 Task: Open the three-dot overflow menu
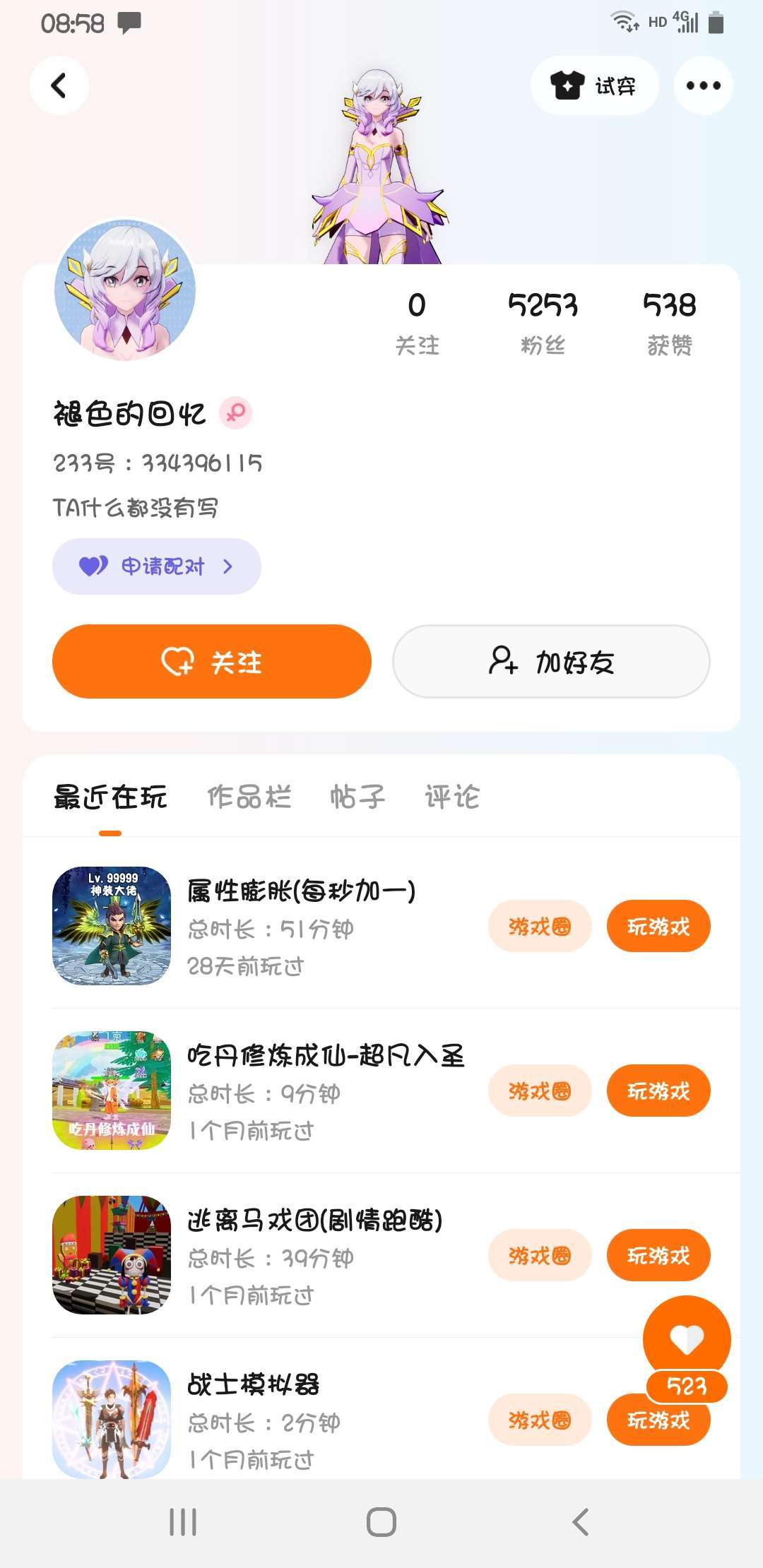703,85
